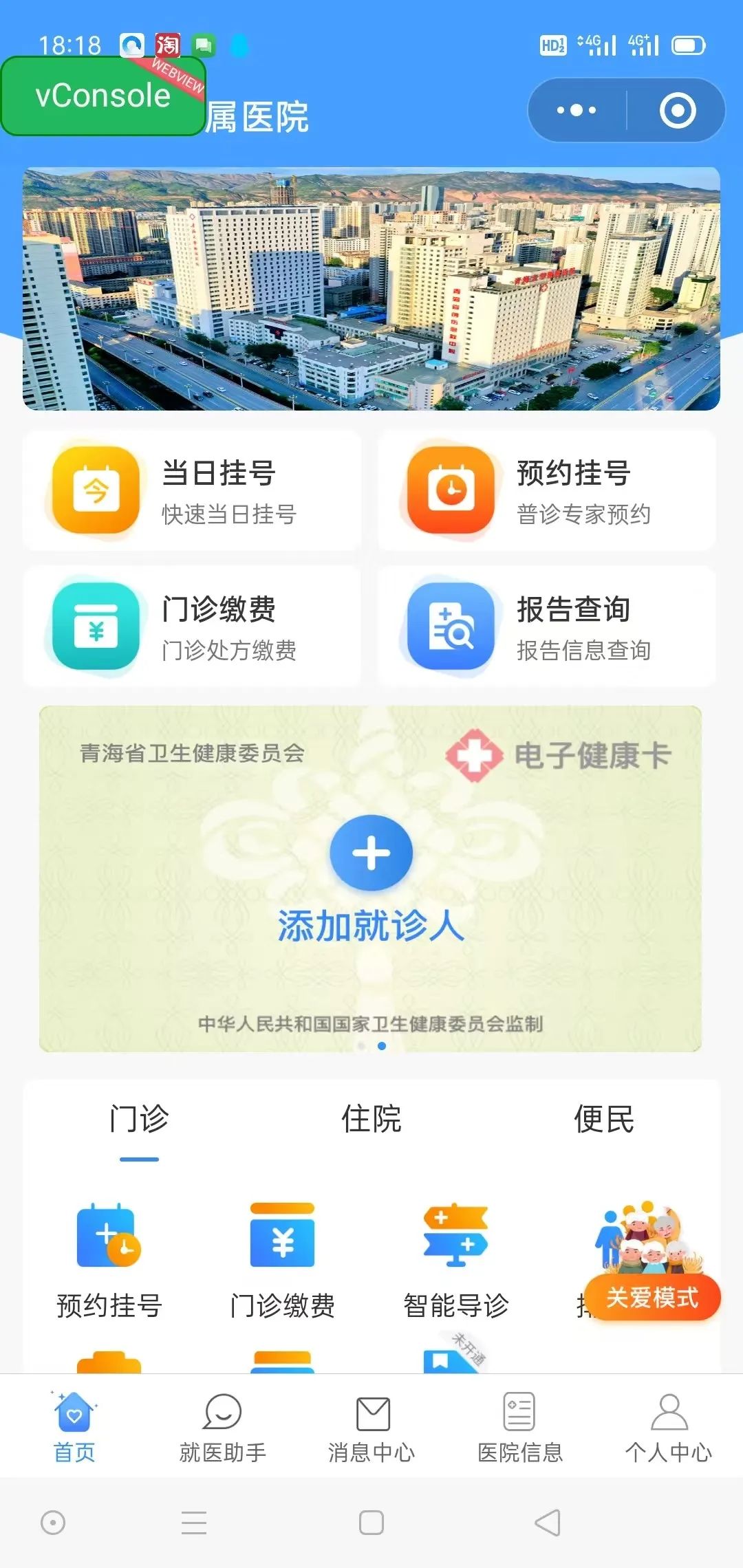Viewport: 743px width, 1568px height.
Task: Switch to the 住院 tab
Action: pyautogui.click(x=371, y=1120)
